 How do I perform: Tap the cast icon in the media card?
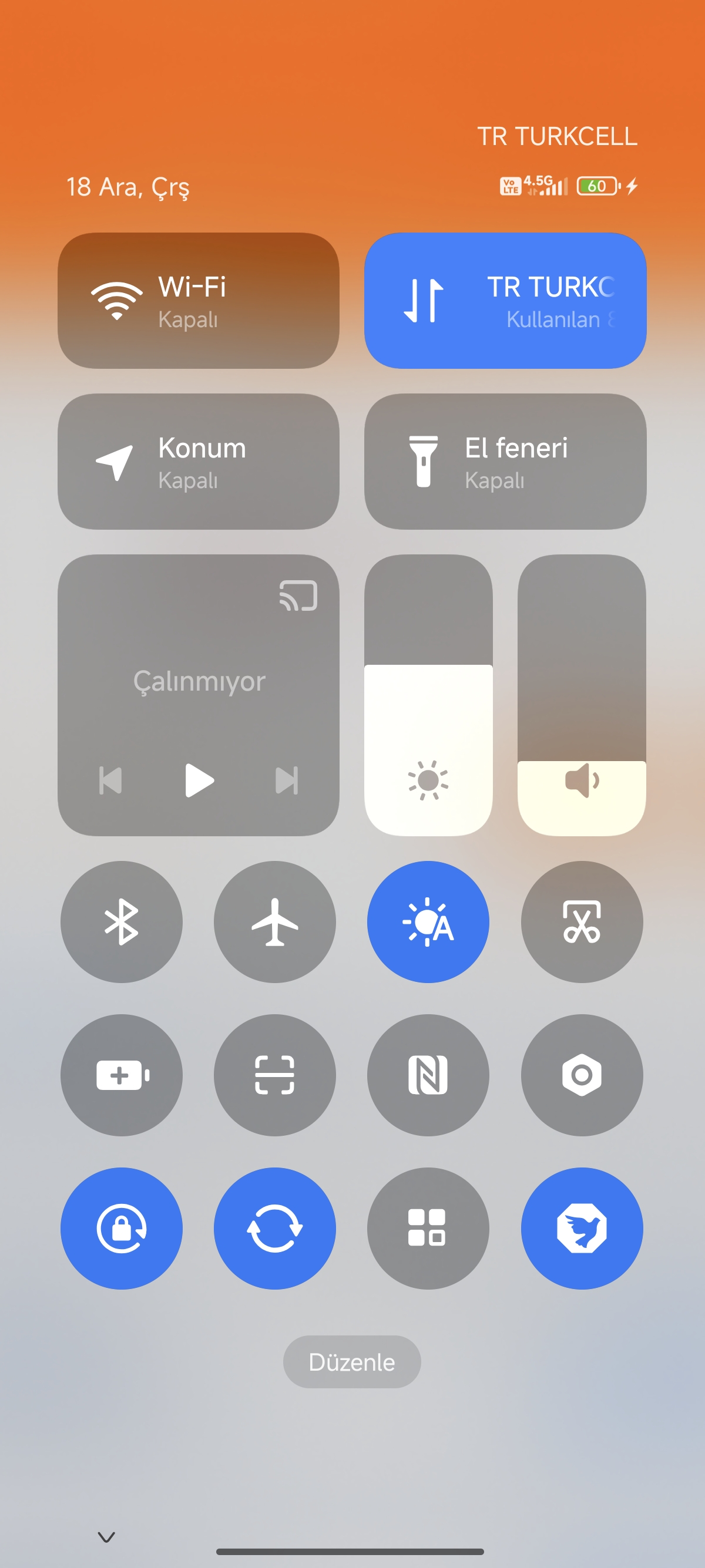point(298,595)
